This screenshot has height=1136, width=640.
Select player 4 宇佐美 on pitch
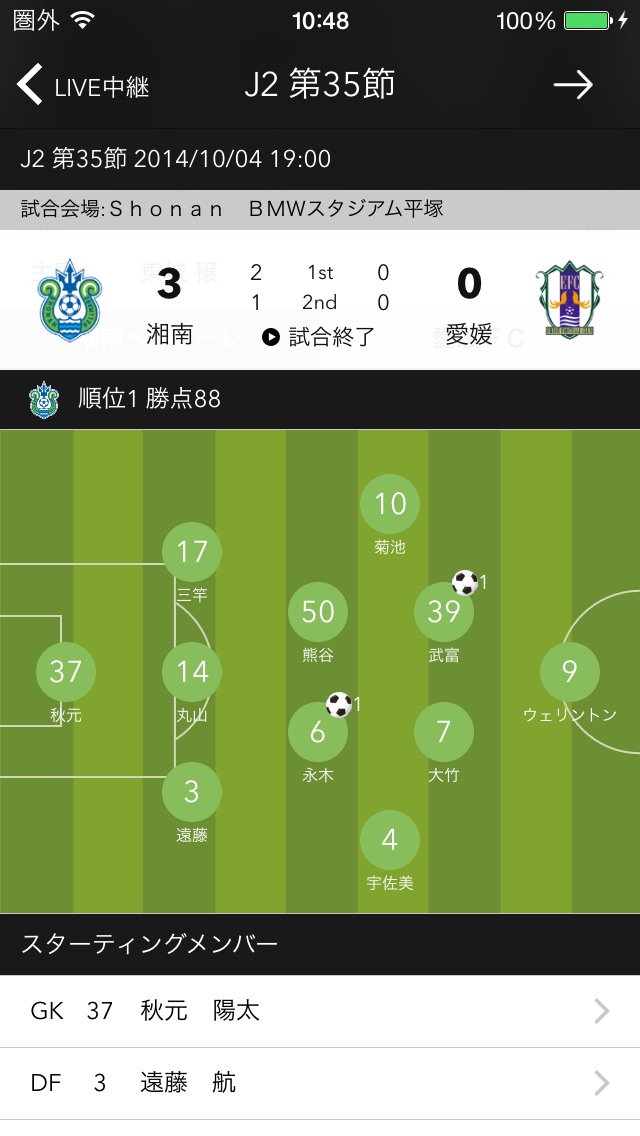390,840
